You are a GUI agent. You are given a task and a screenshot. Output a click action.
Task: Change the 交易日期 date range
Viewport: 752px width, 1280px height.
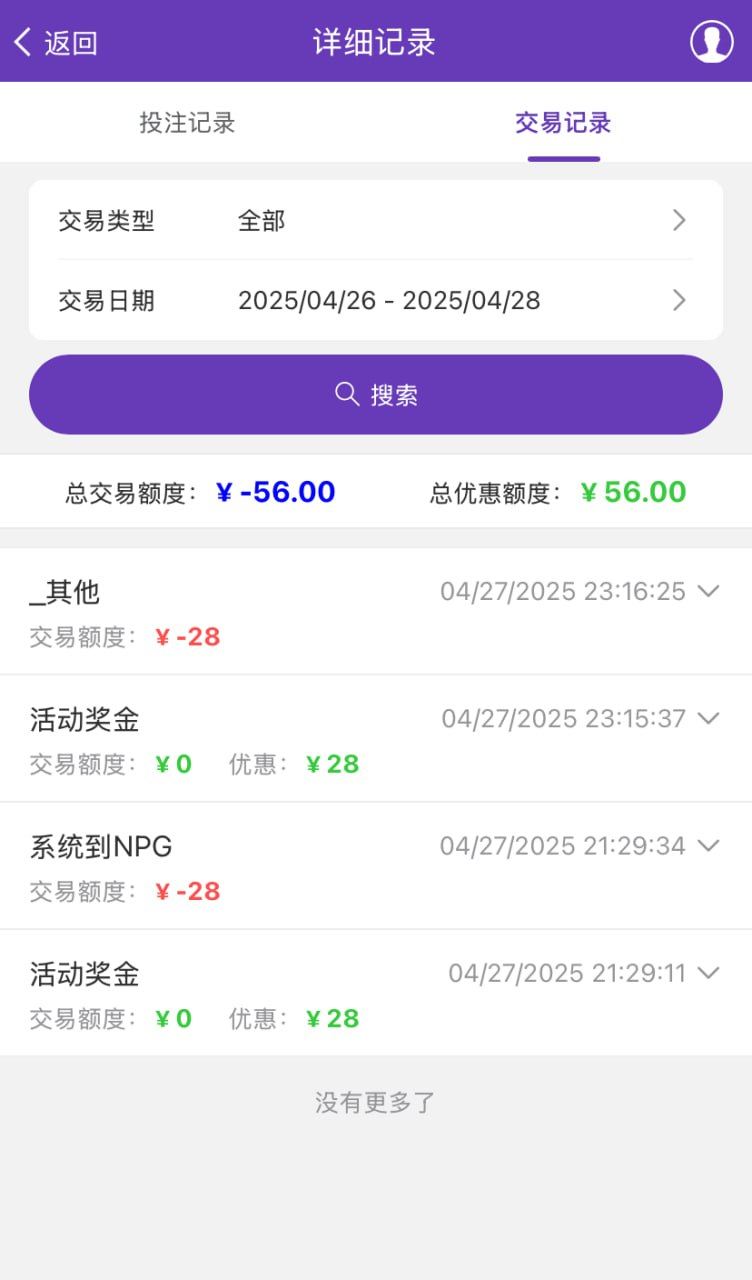click(x=376, y=300)
